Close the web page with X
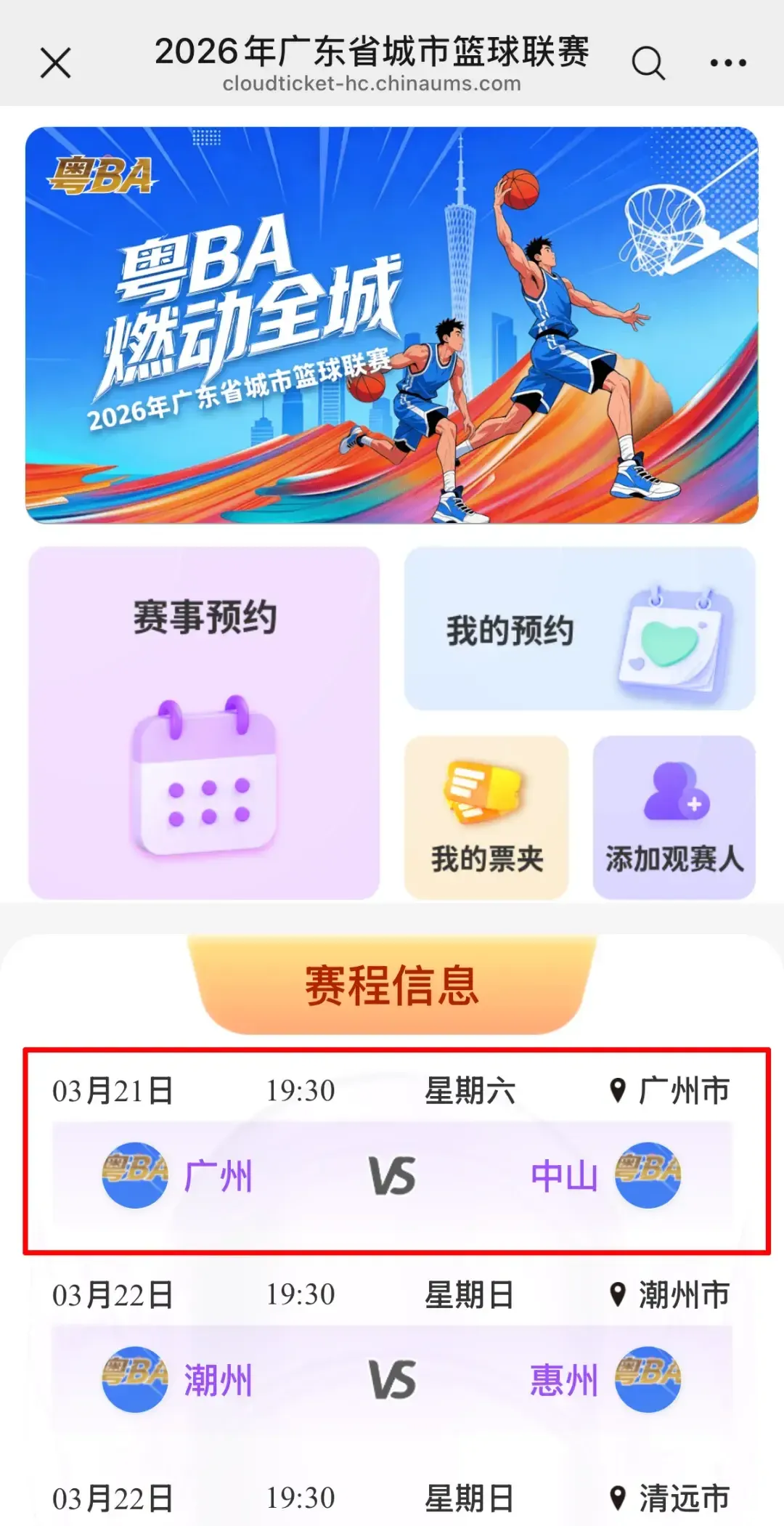Viewport: 784px width, 1526px height. 55,63
